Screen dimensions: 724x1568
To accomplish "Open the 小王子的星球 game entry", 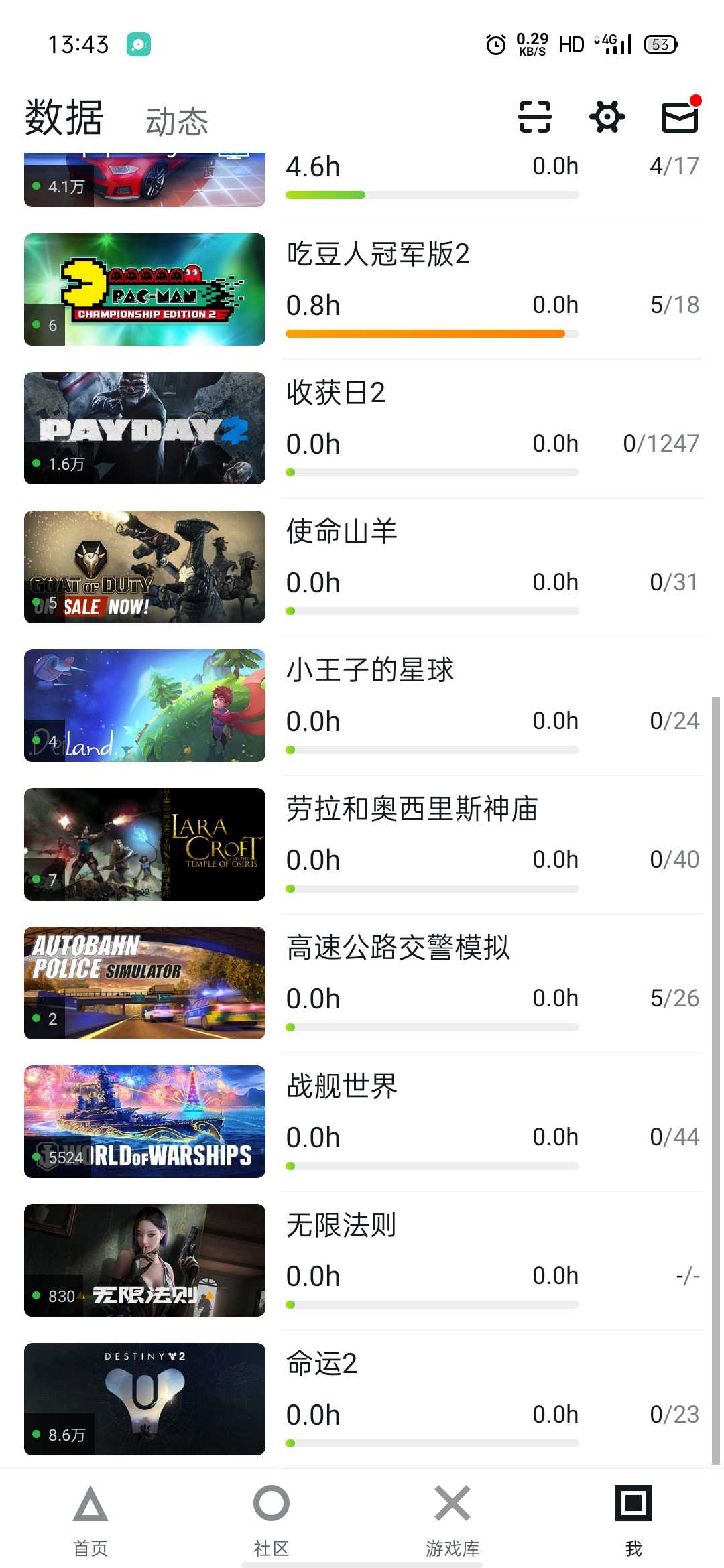I will tap(362, 706).
